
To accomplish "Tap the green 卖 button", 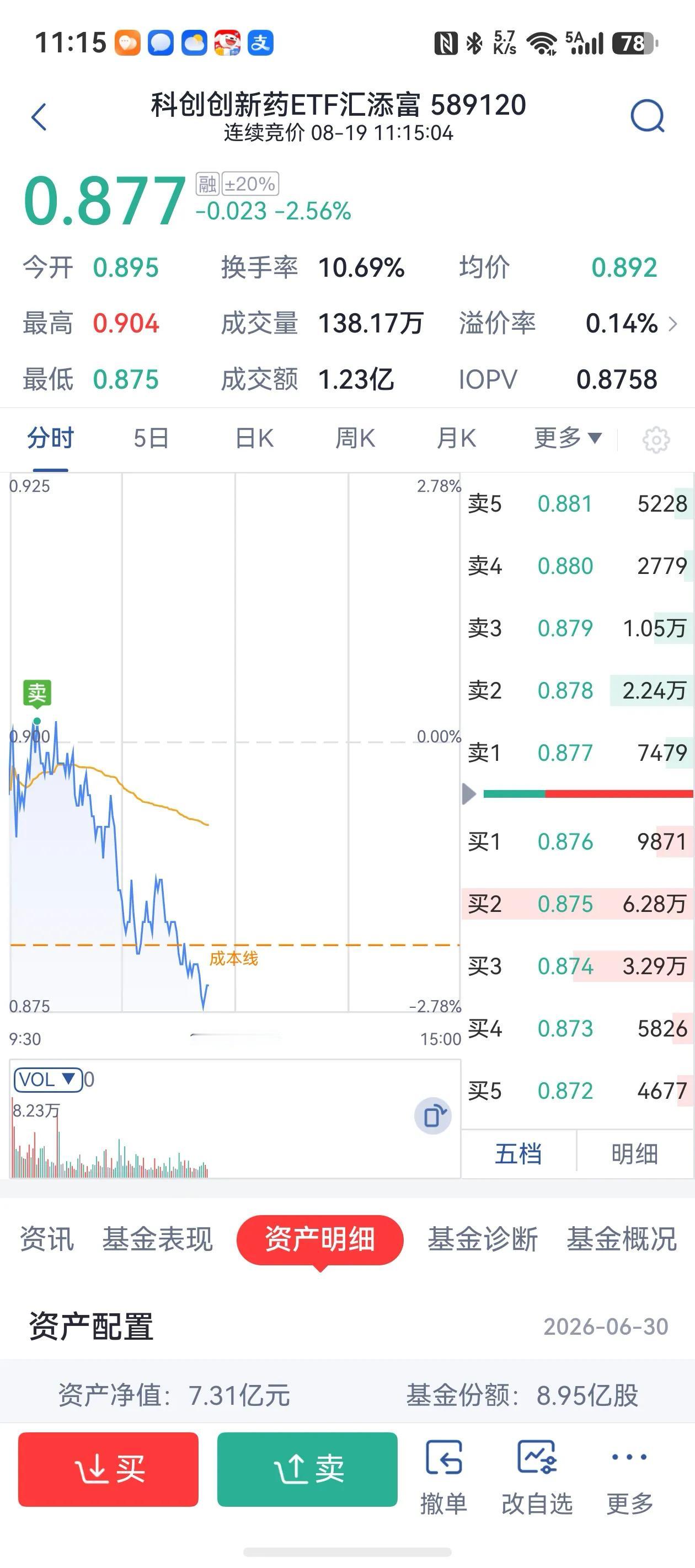I will [x=308, y=1469].
